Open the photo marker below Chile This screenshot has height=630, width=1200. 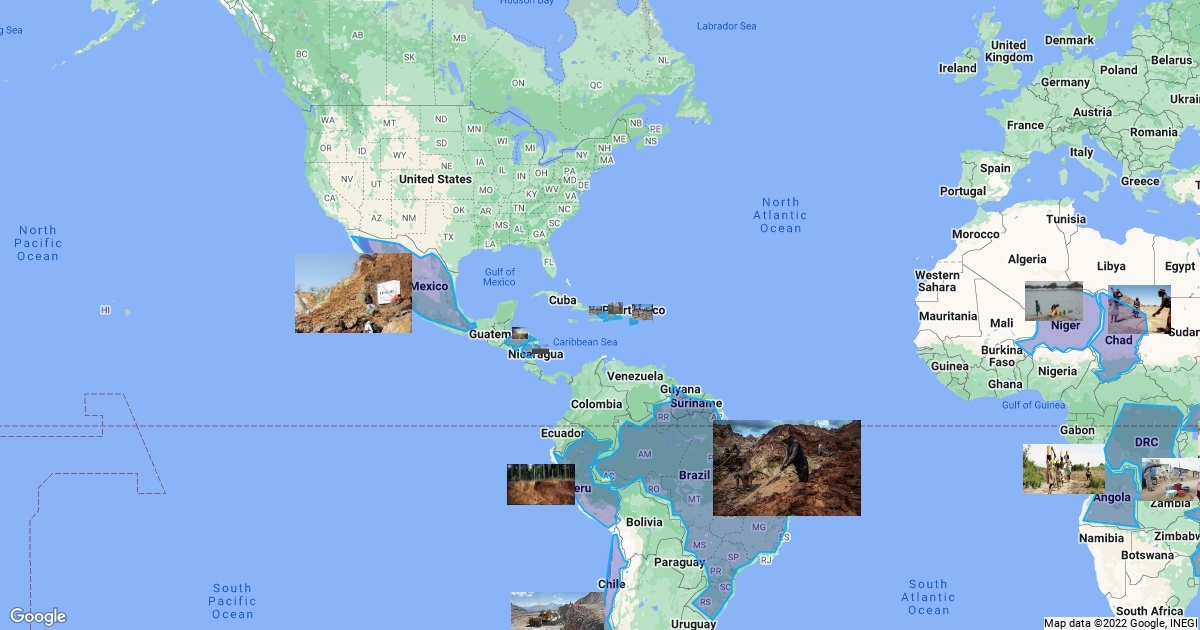point(557,610)
